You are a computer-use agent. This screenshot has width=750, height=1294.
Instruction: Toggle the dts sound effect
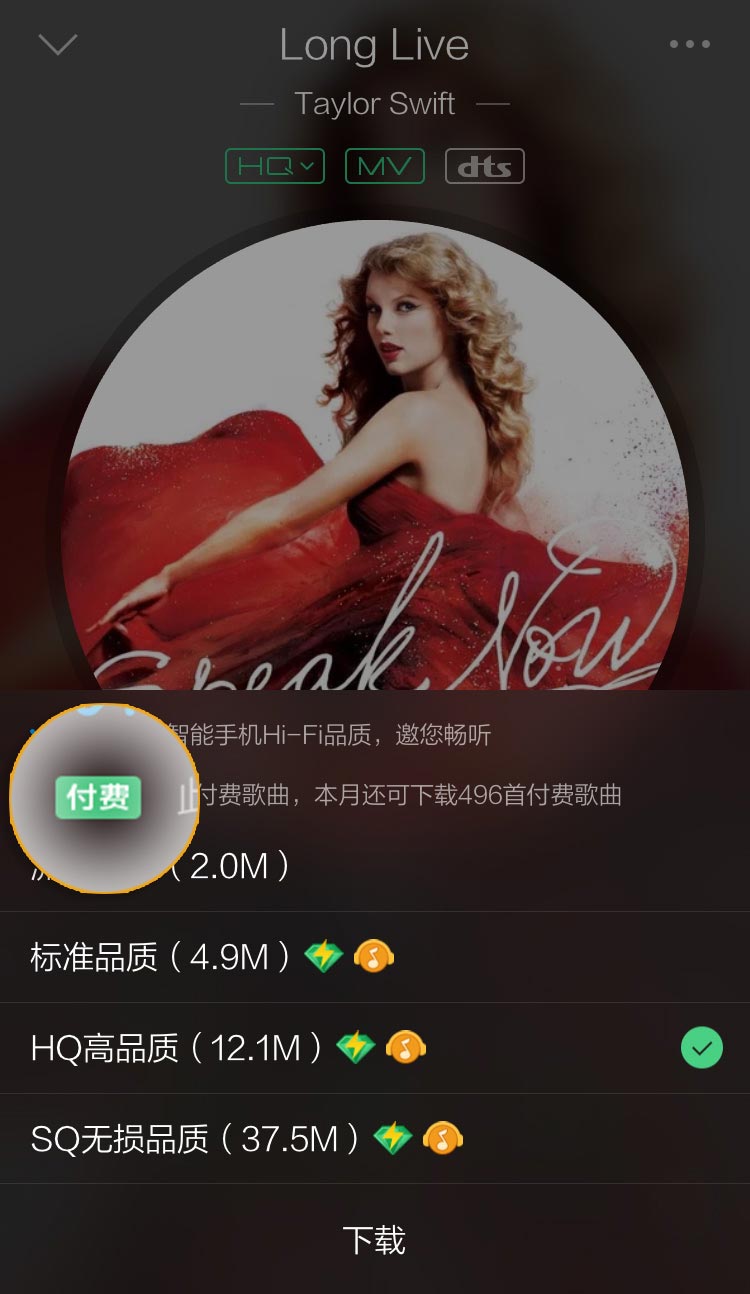point(485,166)
